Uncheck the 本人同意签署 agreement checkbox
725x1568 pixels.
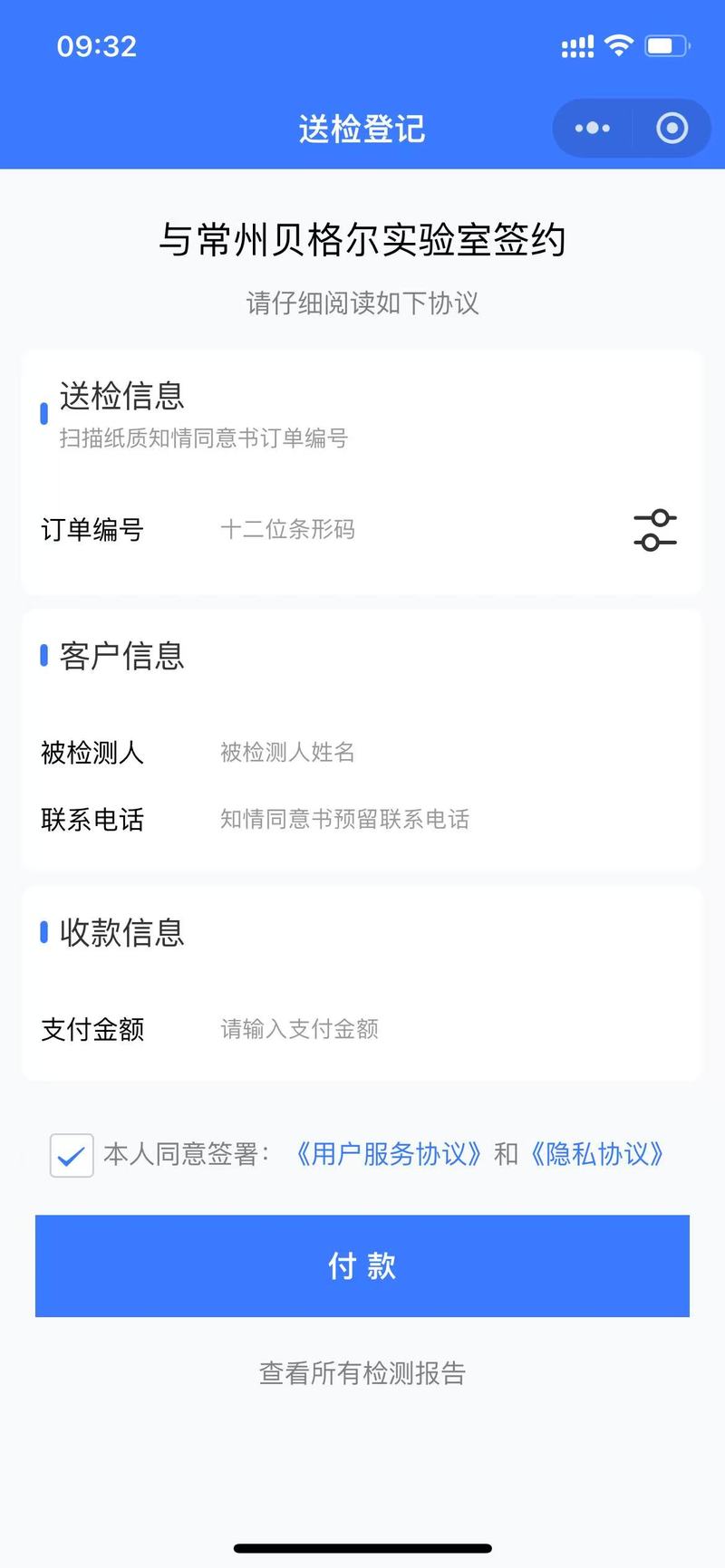click(x=72, y=1155)
